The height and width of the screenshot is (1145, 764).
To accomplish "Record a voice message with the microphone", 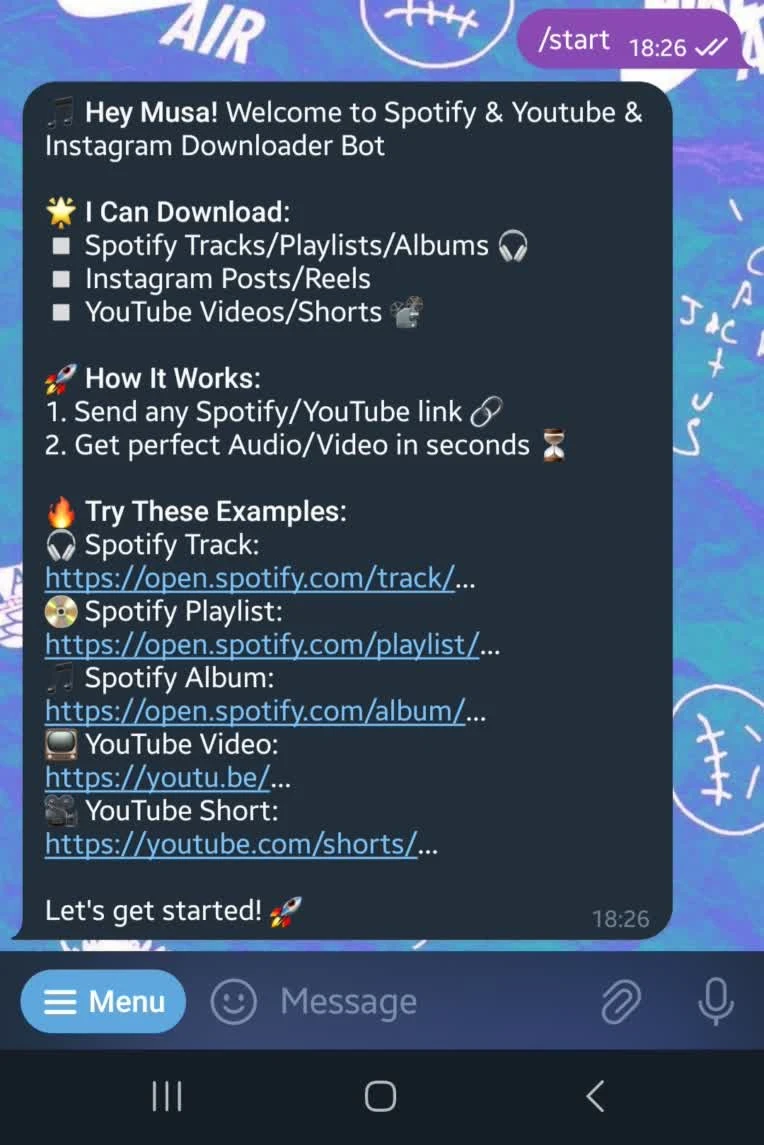I will (715, 1001).
